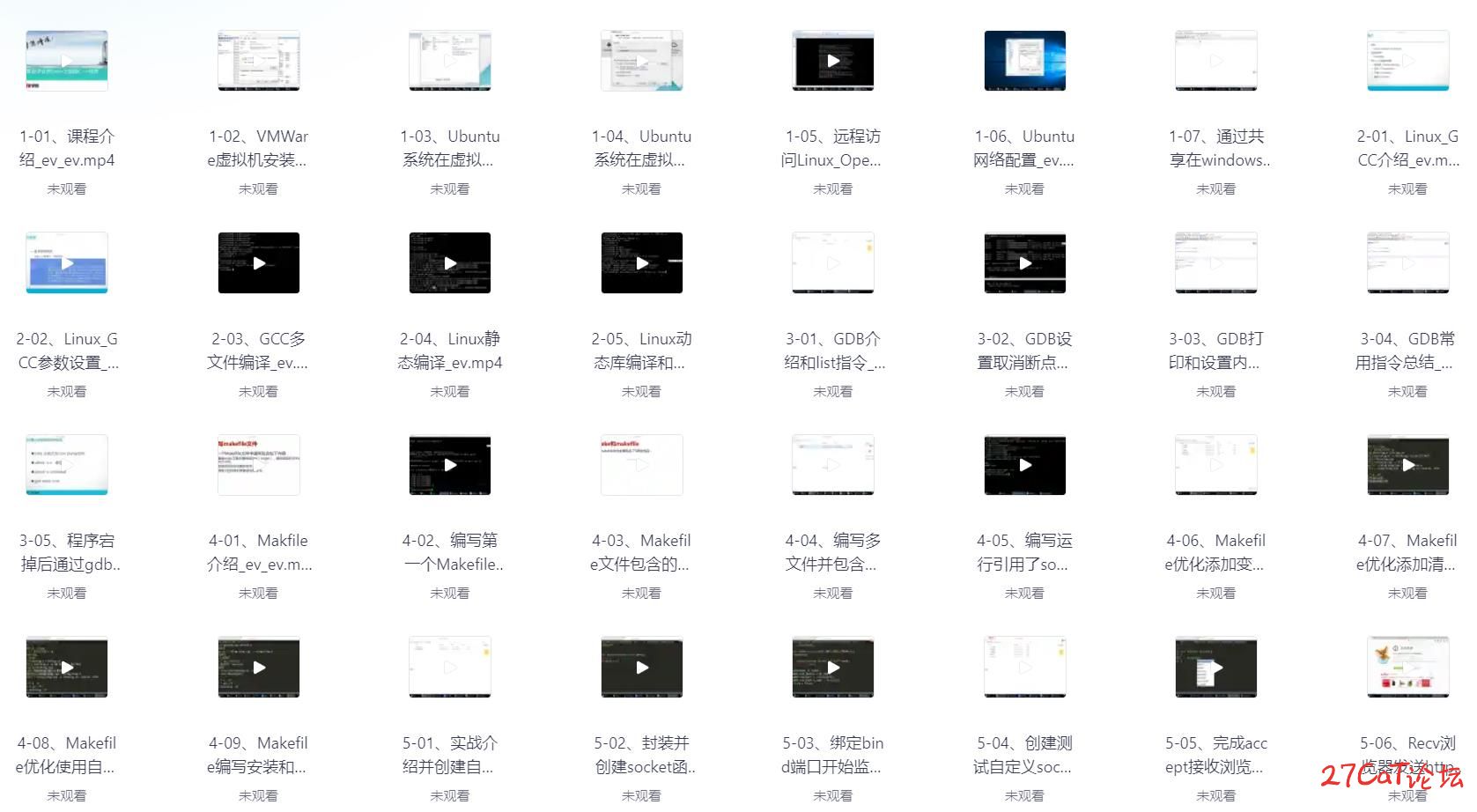The height and width of the screenshot is (812, 1477).
Task: Play 2-02 Linux_GCC参数设置 video
Action: tap(67, 262)
